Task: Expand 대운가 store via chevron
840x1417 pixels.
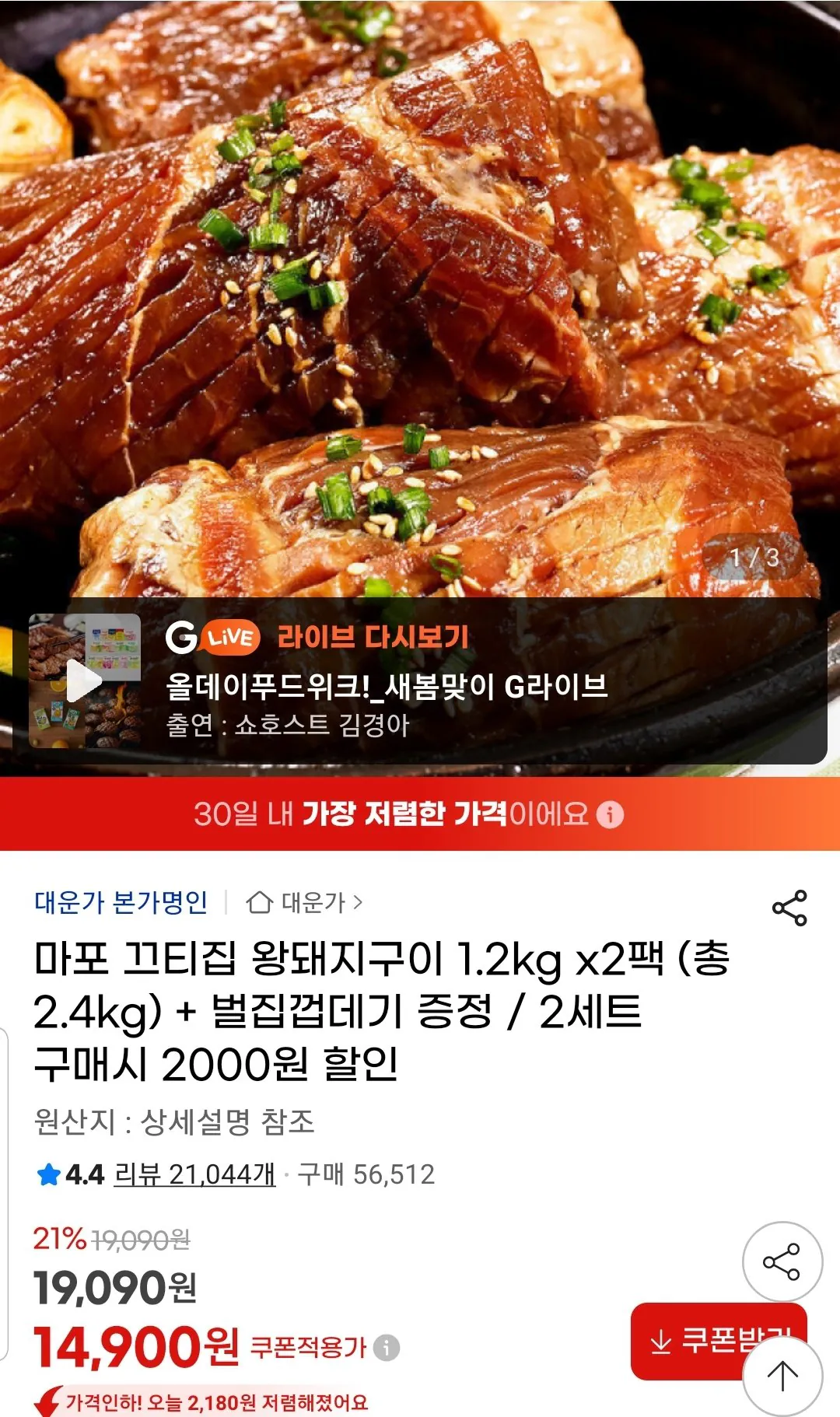Action: pos(360,902)
